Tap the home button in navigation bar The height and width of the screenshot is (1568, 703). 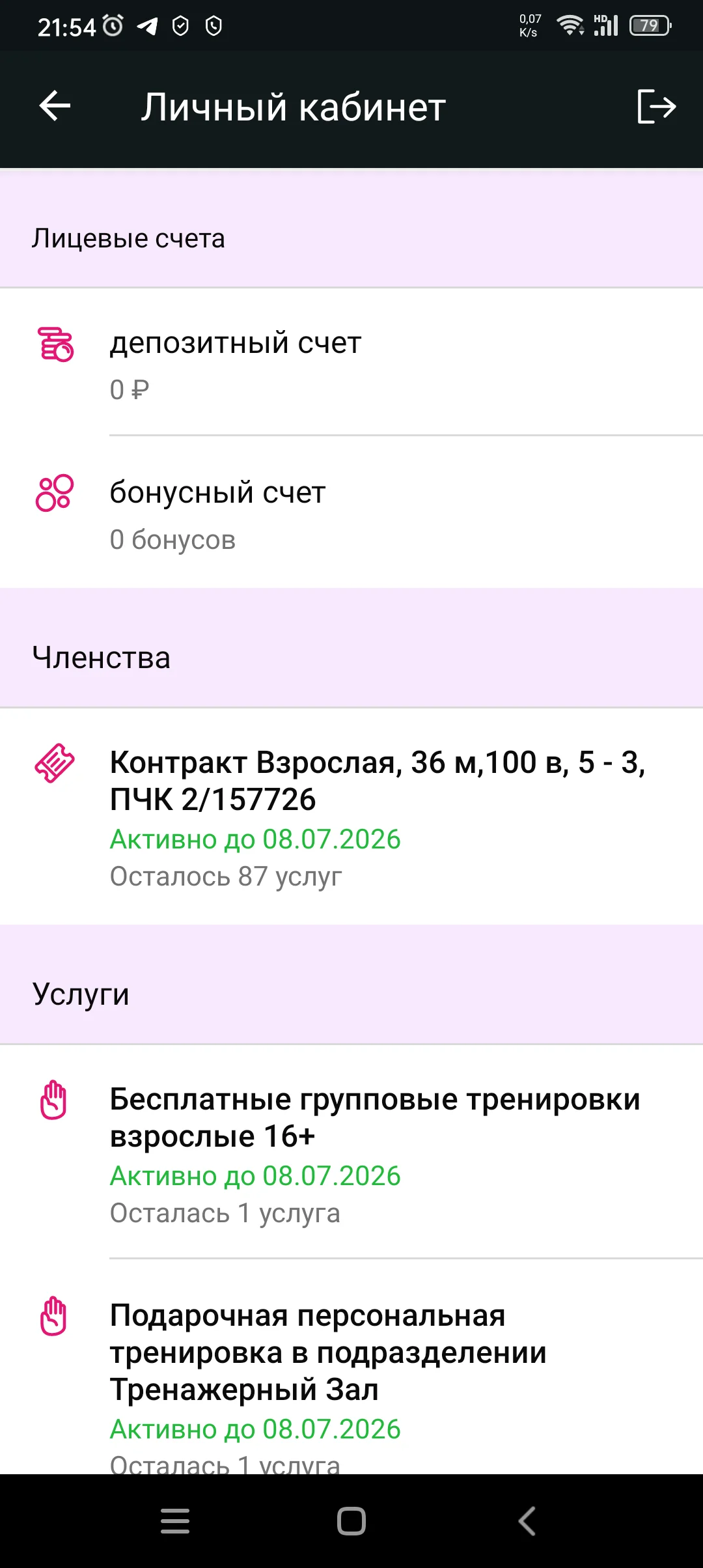[351, 1522]
